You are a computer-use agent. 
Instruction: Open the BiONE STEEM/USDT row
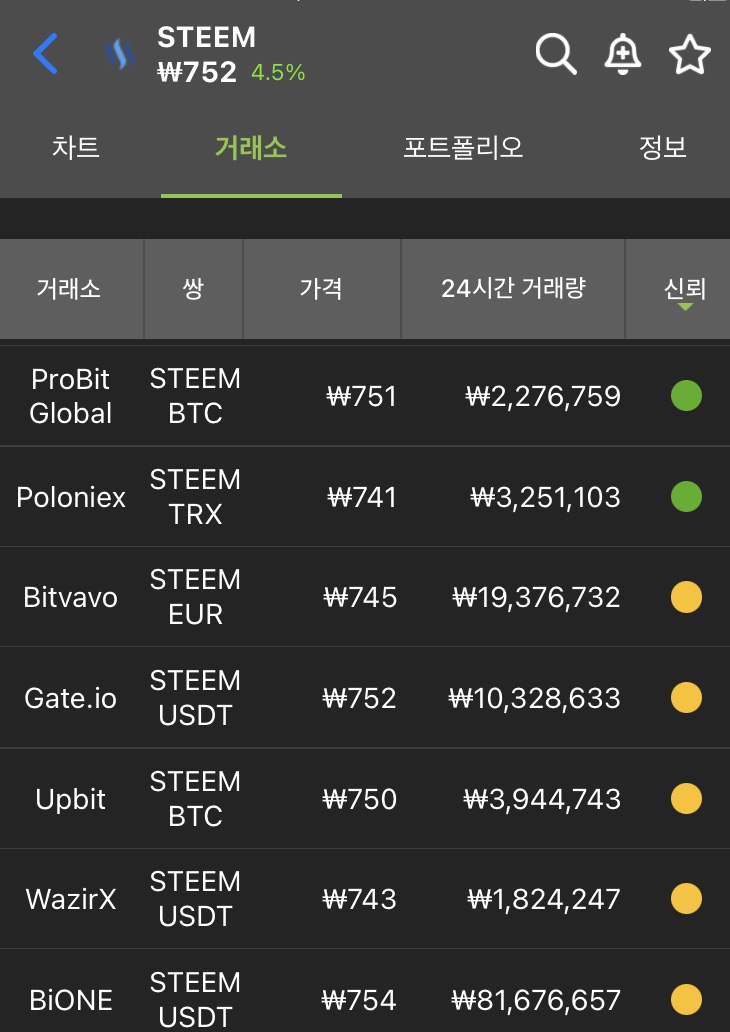point(365,998)
